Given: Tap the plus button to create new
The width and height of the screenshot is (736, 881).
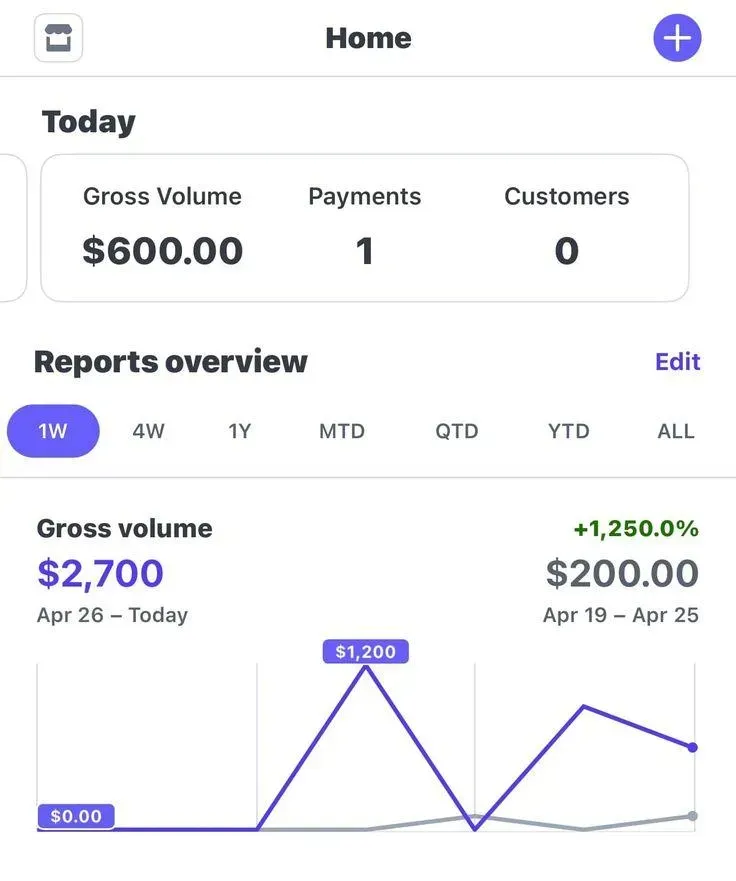Looking at the screenshot, I should (x=677, y=39).
